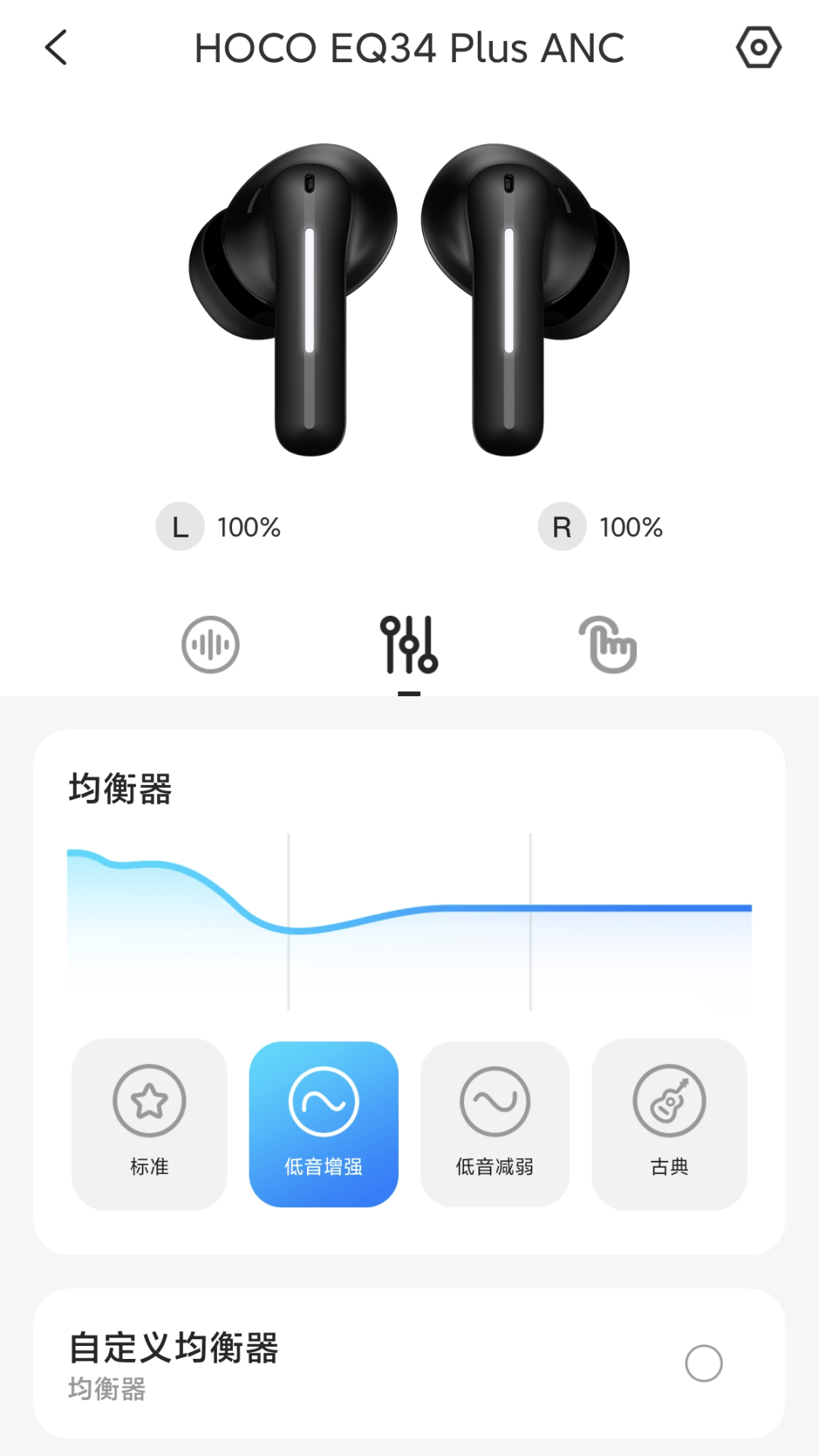Select the equalizer sliders icon

[409, 643]
